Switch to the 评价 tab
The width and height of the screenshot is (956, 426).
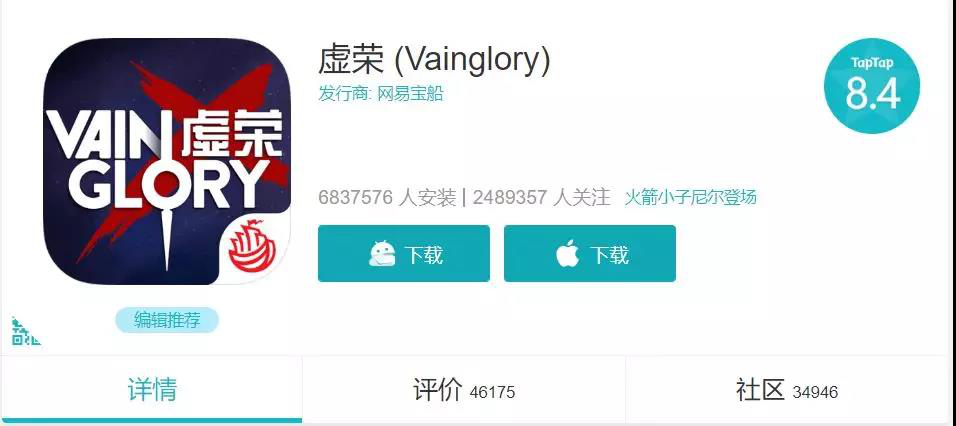click(x=463, y=391)
